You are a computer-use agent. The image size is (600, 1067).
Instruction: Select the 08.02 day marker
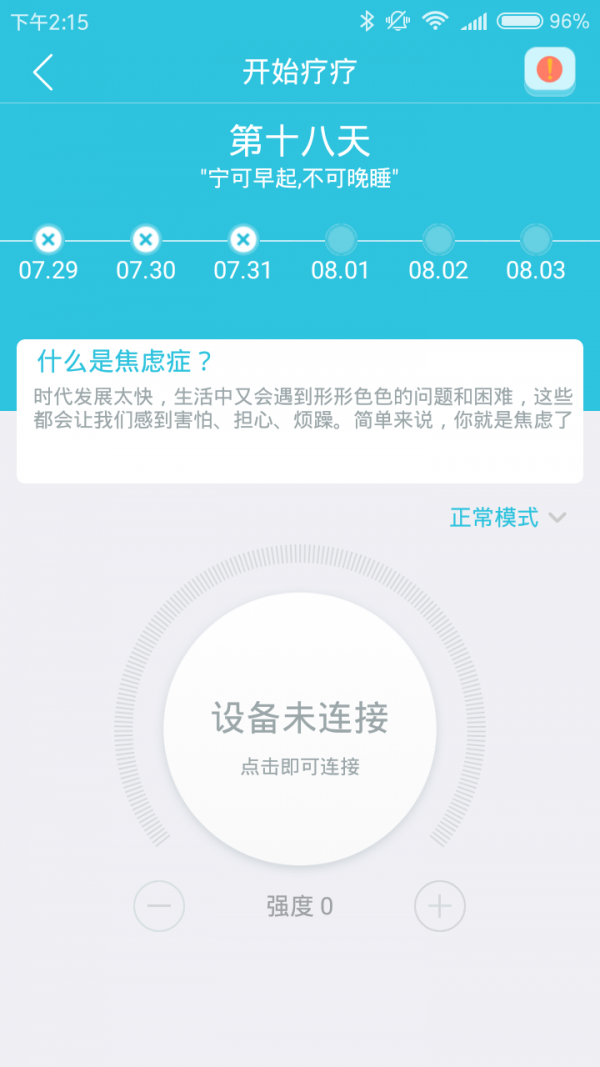tap(437, 240)
